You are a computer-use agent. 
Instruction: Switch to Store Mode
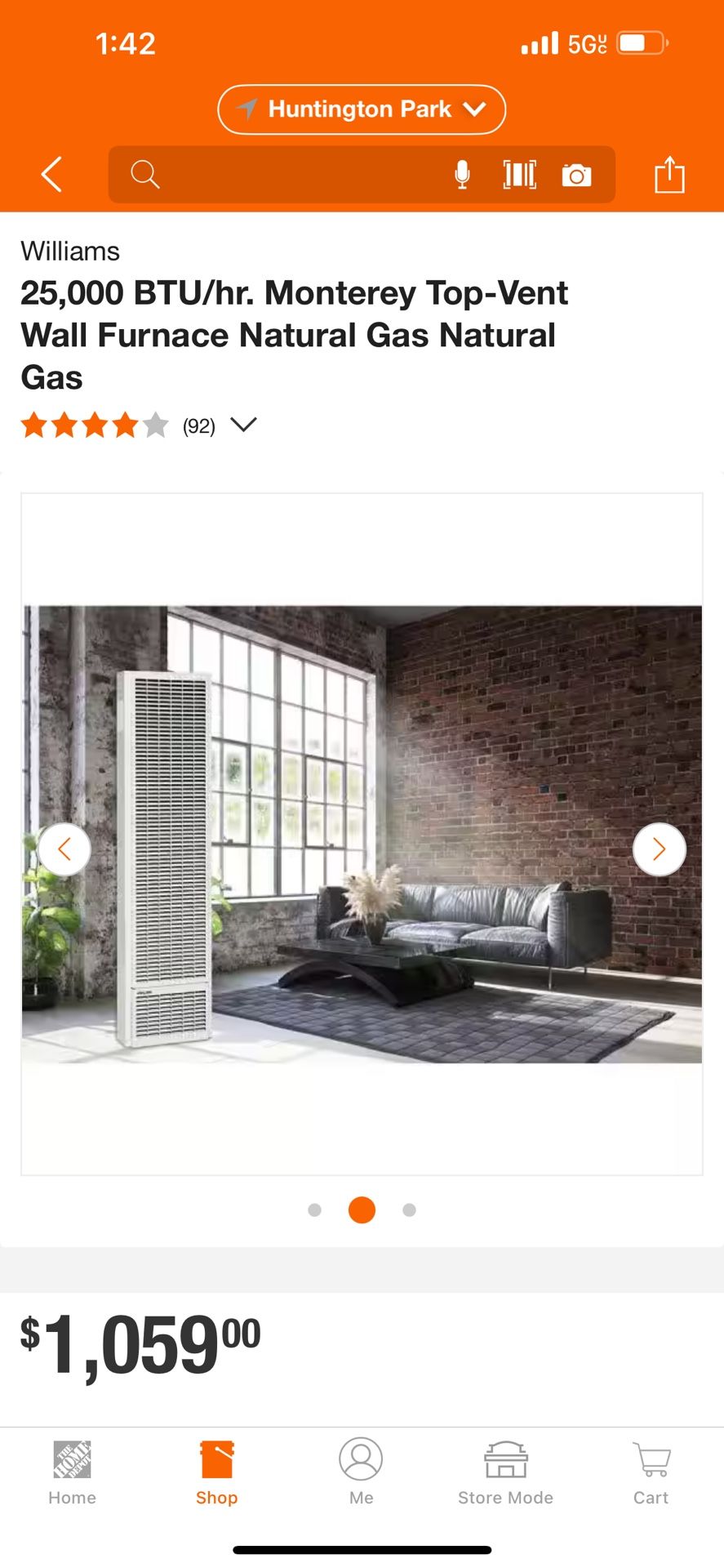[505, 1473]
